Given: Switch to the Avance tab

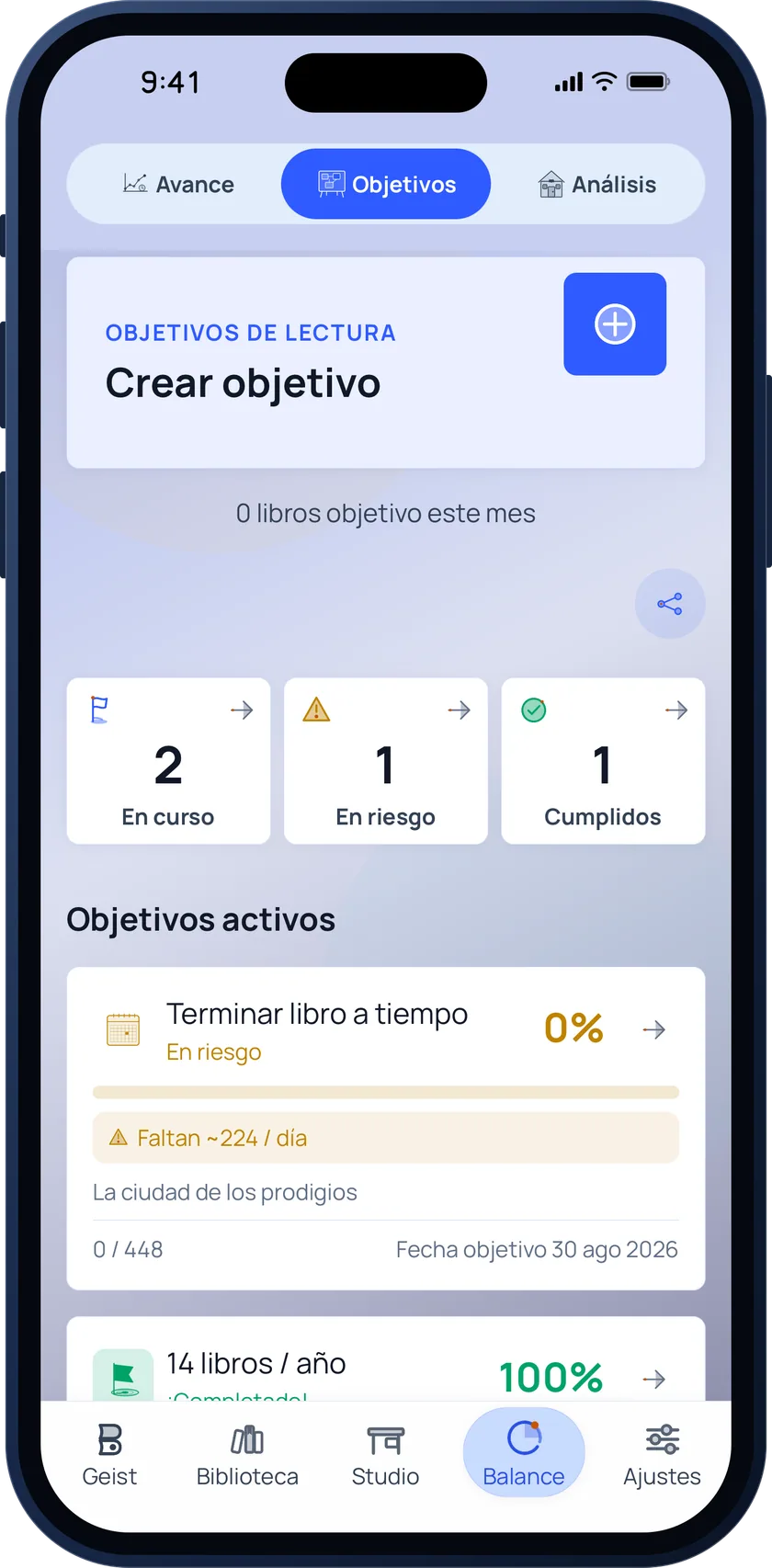Looking at the screenshot, I should click(178, 184).
